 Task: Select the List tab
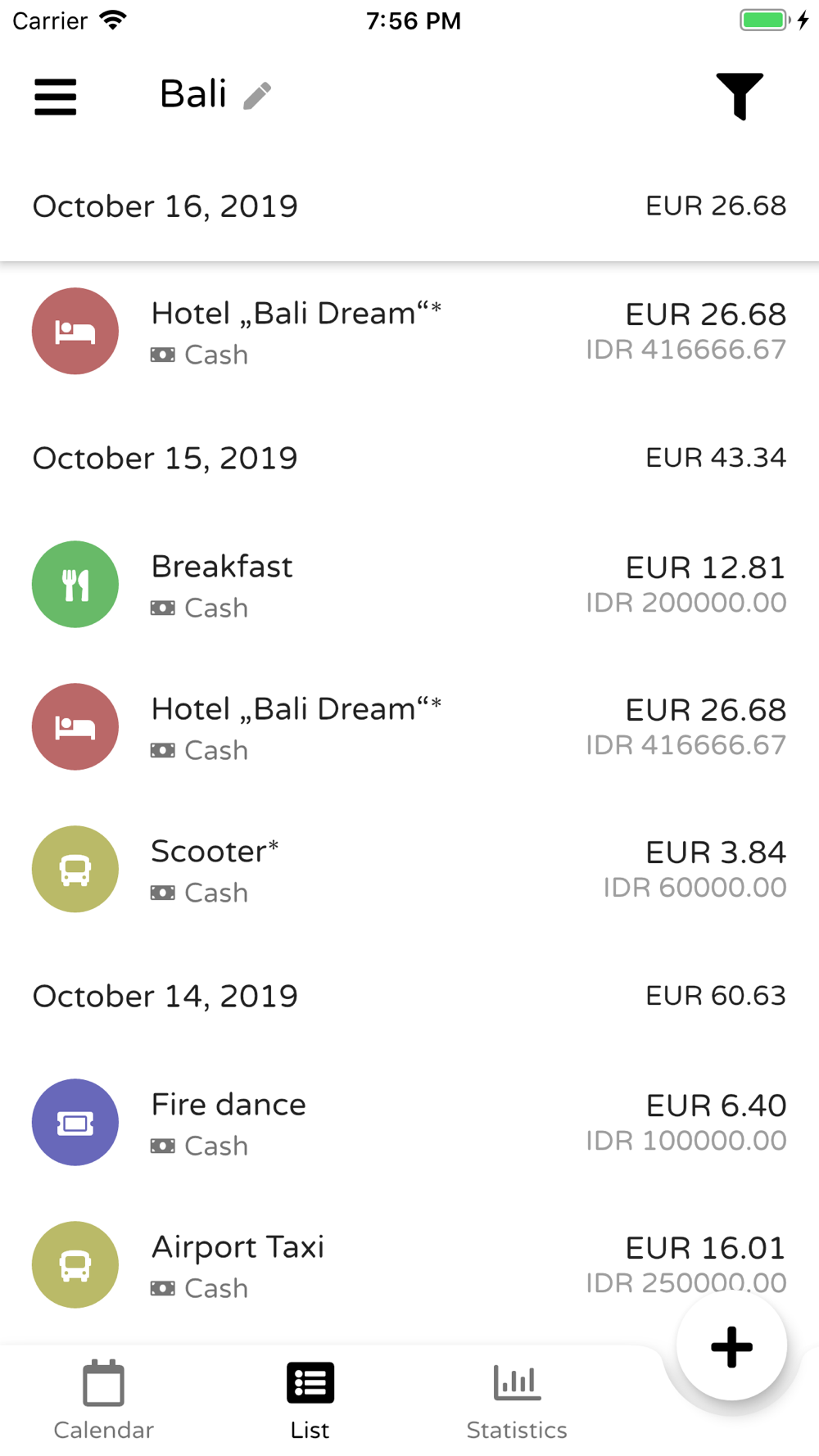(310, 1400)
